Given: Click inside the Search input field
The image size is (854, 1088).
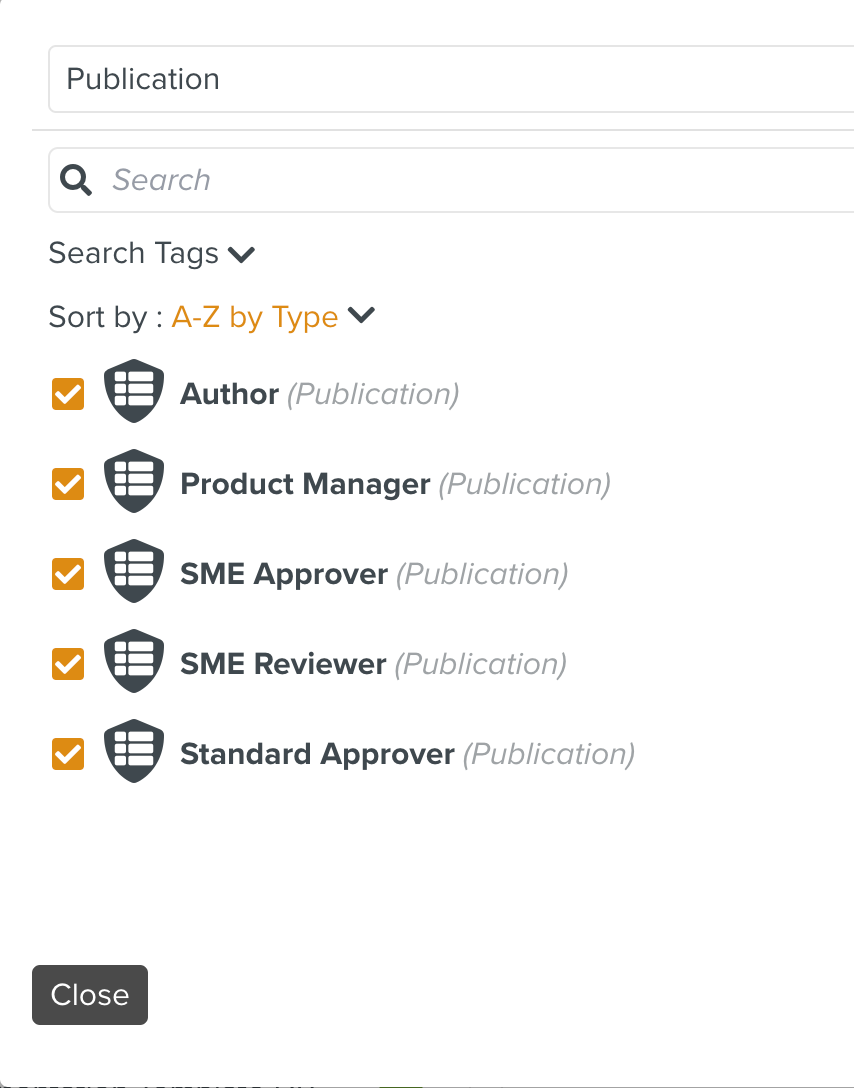Looking at the screenshot, I should tap(300, 180).
